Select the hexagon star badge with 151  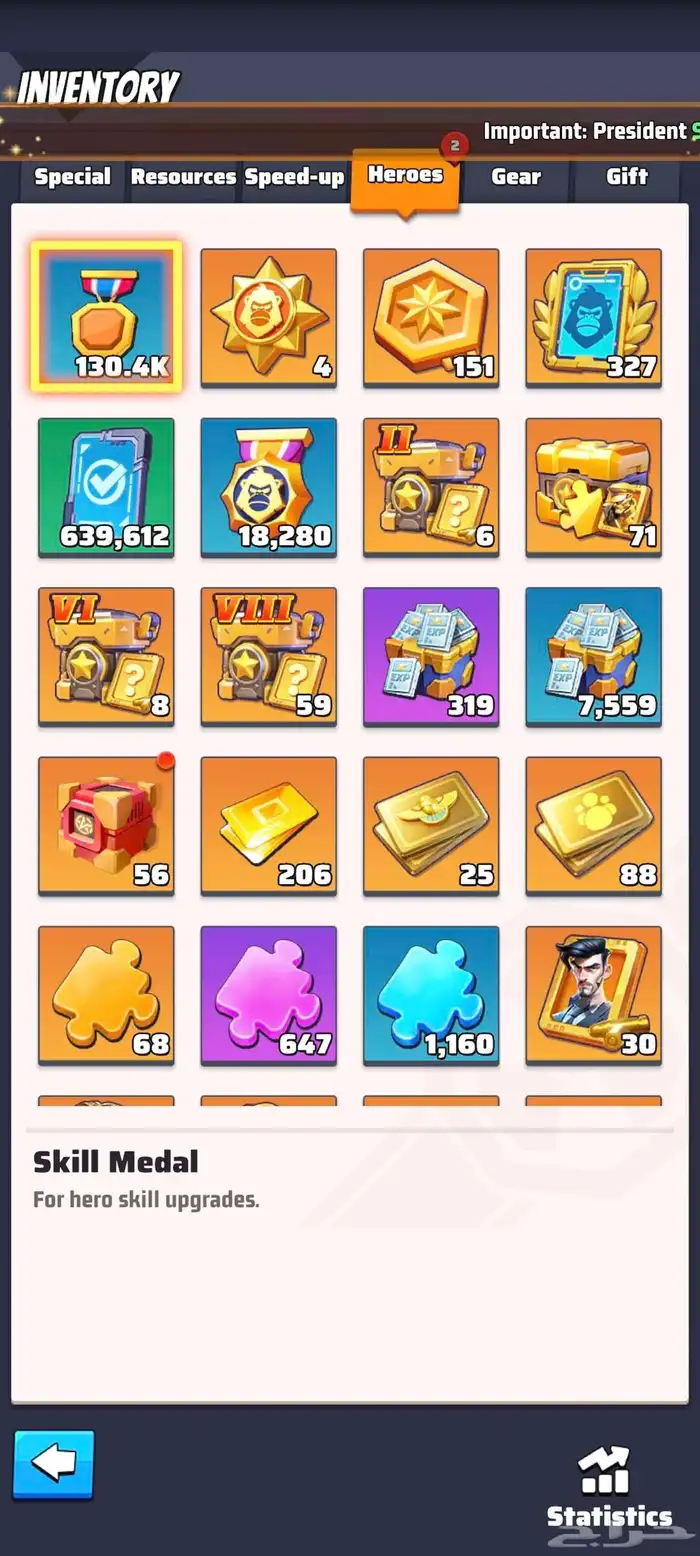tap(431, 317)
